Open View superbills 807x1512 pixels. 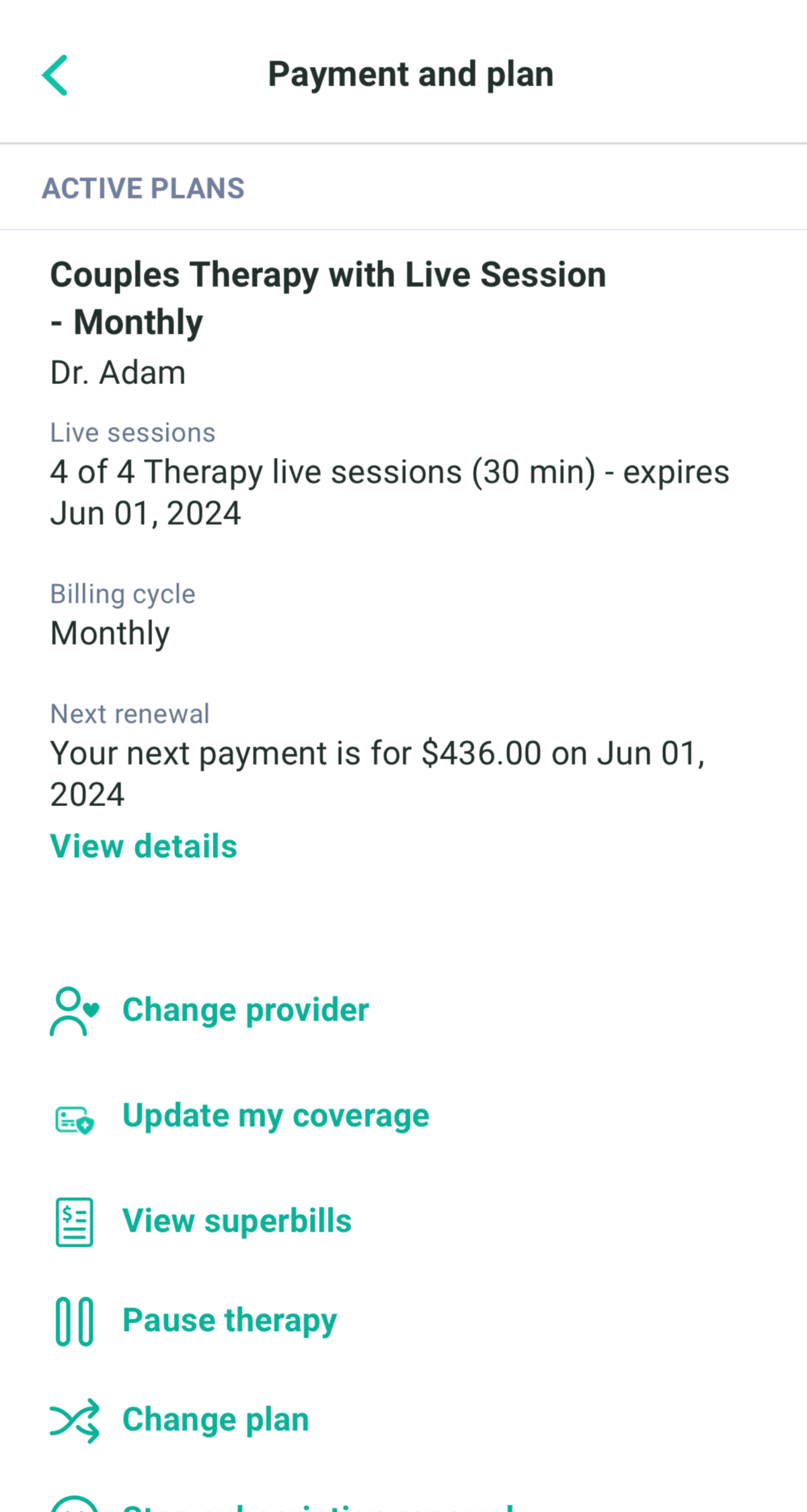(236, 1220)
